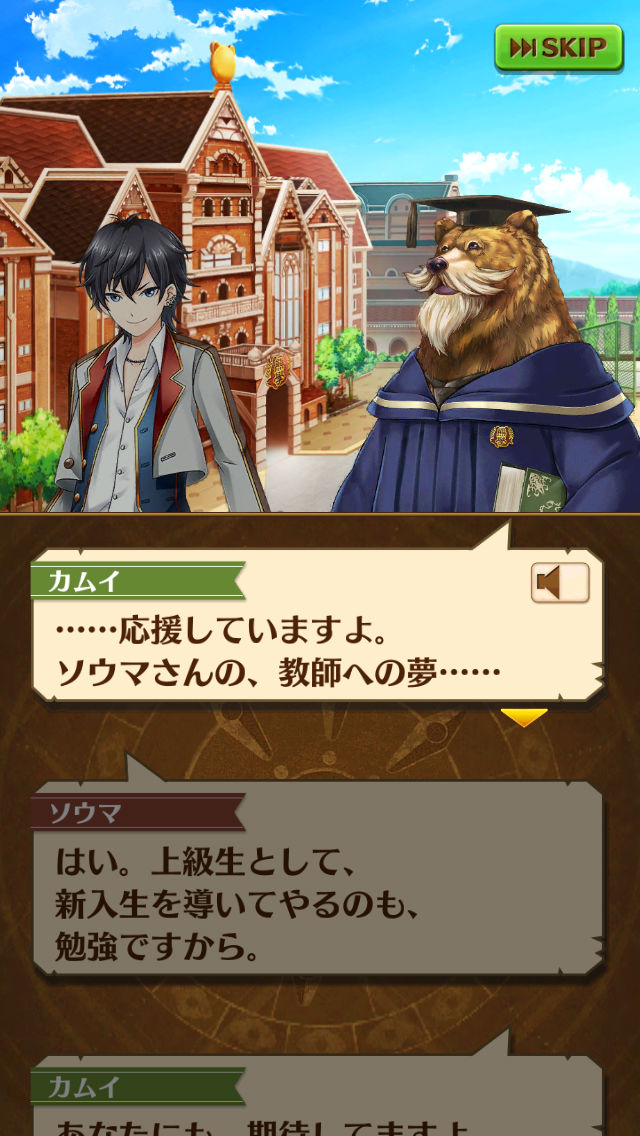Replay the voice for Kamui's line
Image resolution: width=640 pixels, height=1136 pixels.
pos(560,582)
